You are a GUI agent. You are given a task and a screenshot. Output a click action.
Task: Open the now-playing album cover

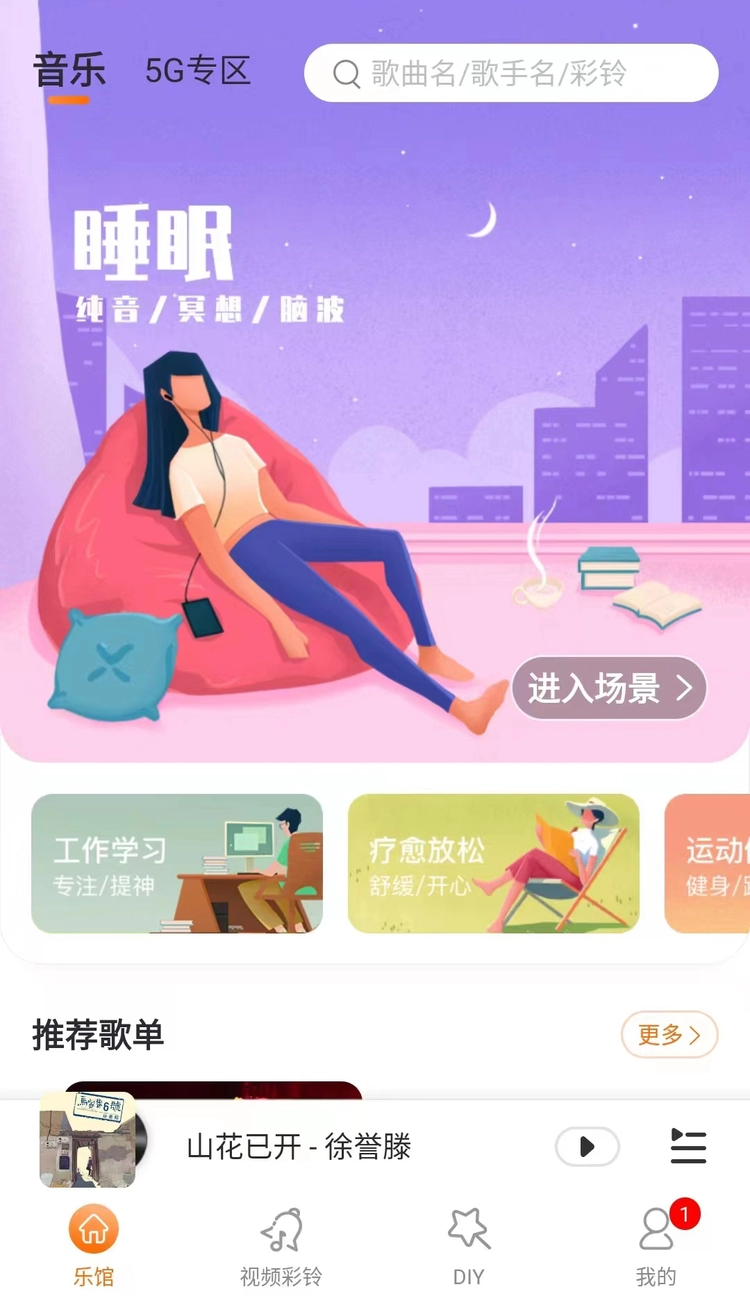88,1140
